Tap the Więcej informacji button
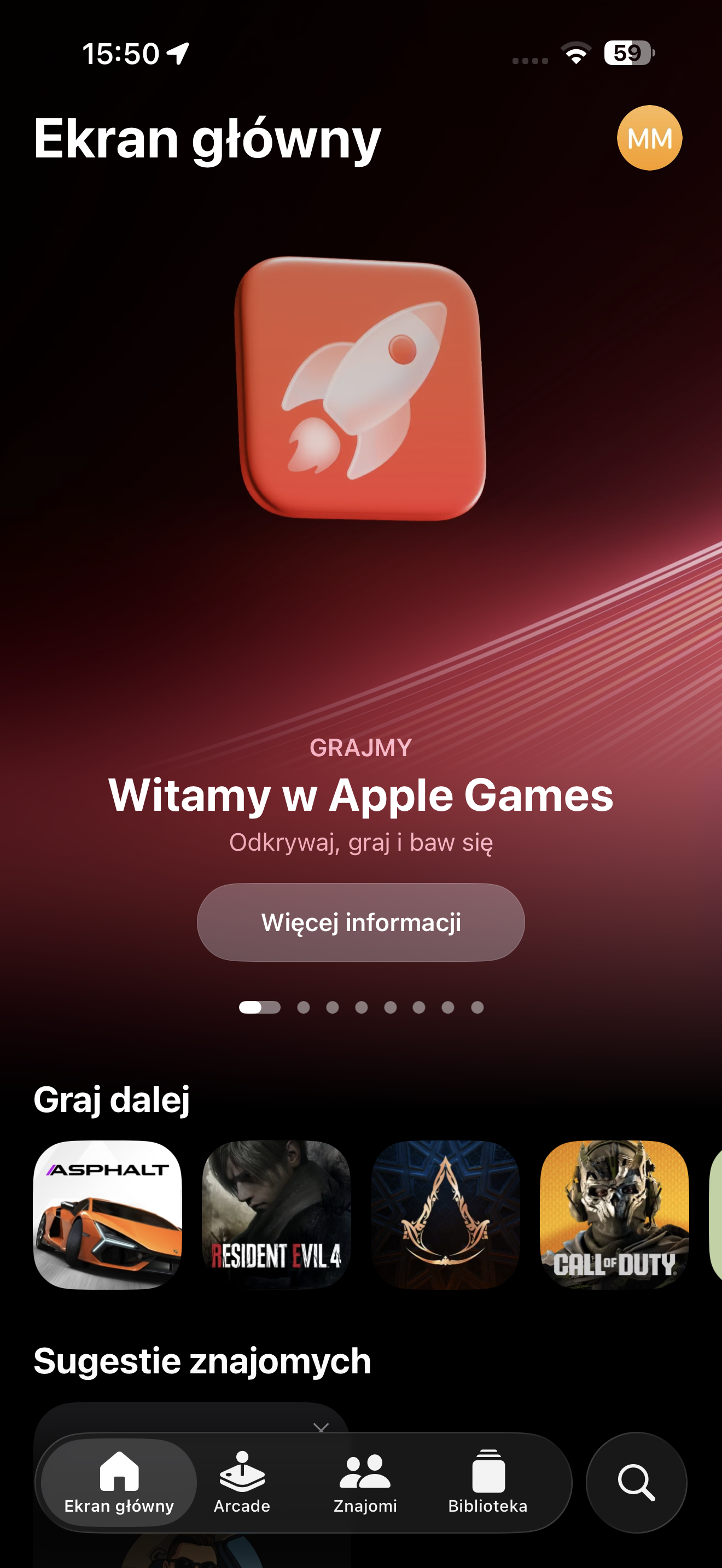Screen dimensions: 722x1568 [x=360, y=922]
